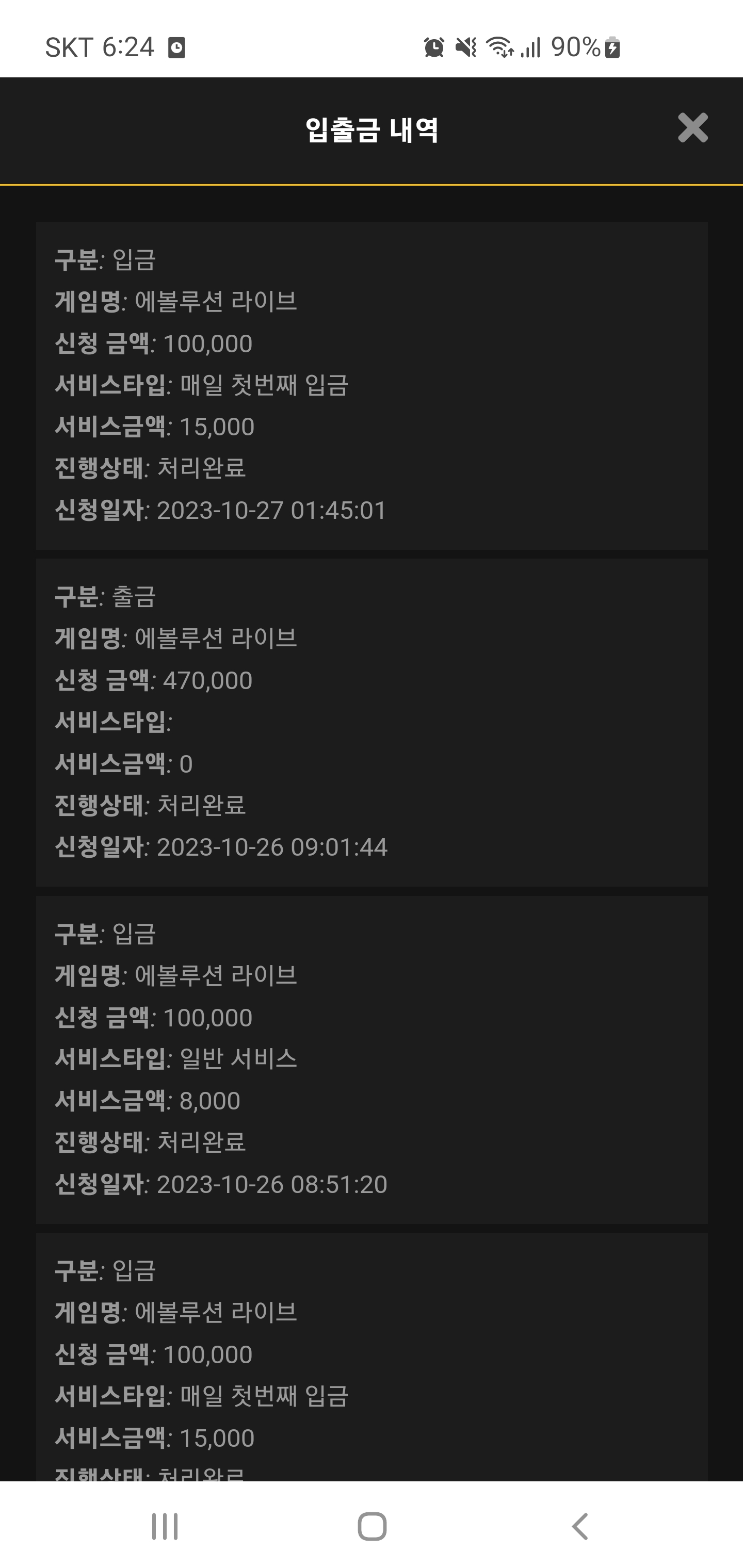The width and height of the screenshot is (743, 1568).
Task: Open recent apps from the navigation bar
Action: 165,1526
